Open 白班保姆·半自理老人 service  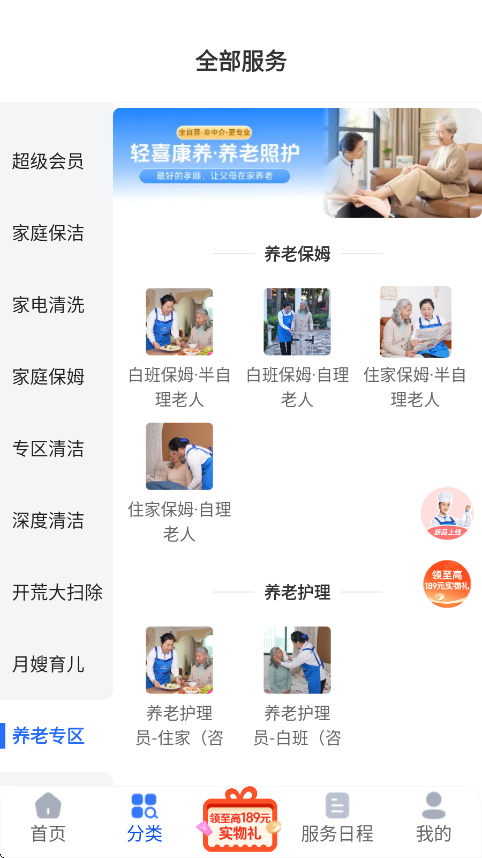tap(179, 349)
